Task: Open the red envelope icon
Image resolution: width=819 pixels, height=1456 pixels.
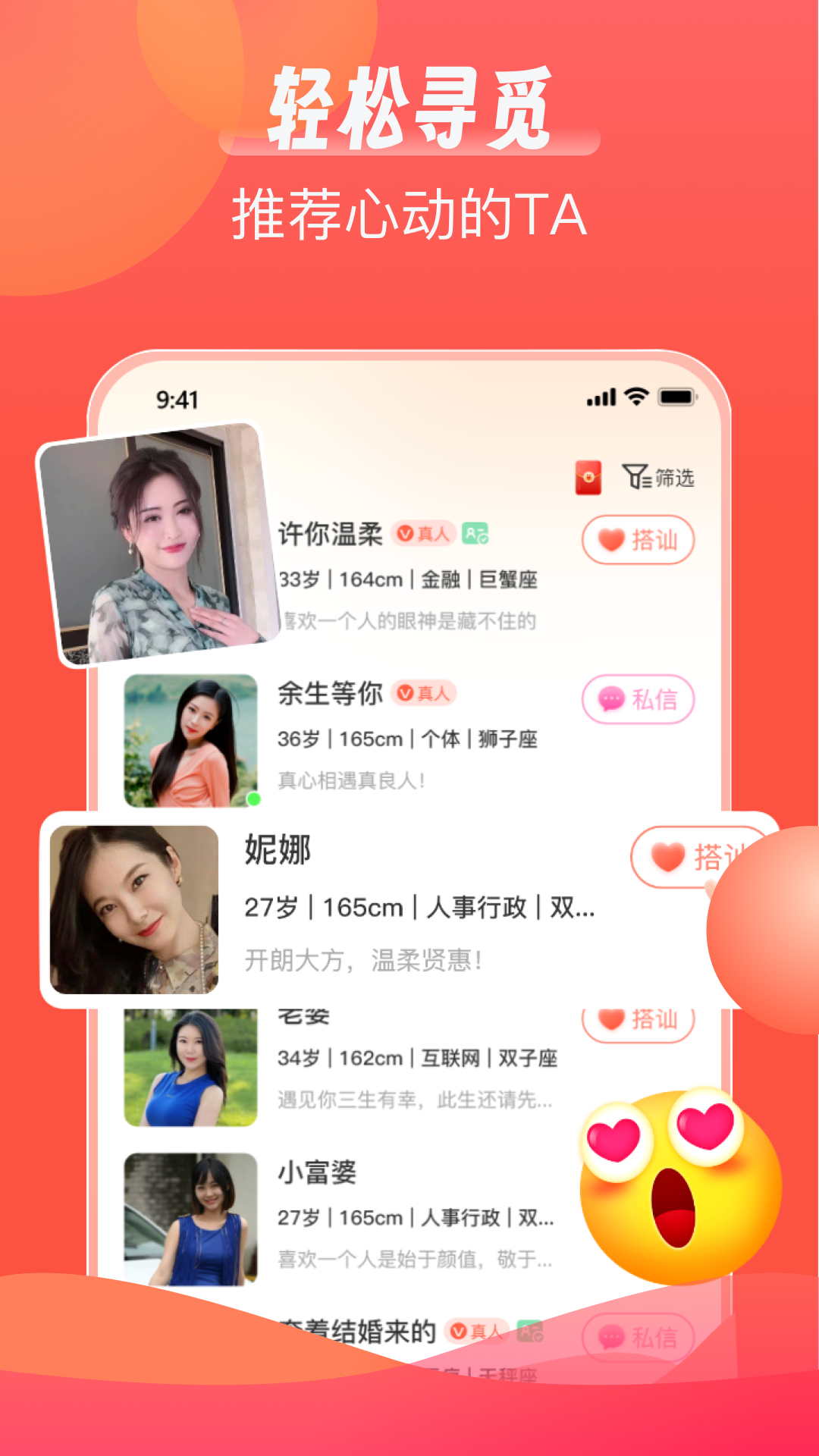Action: (x=588, y=477)
